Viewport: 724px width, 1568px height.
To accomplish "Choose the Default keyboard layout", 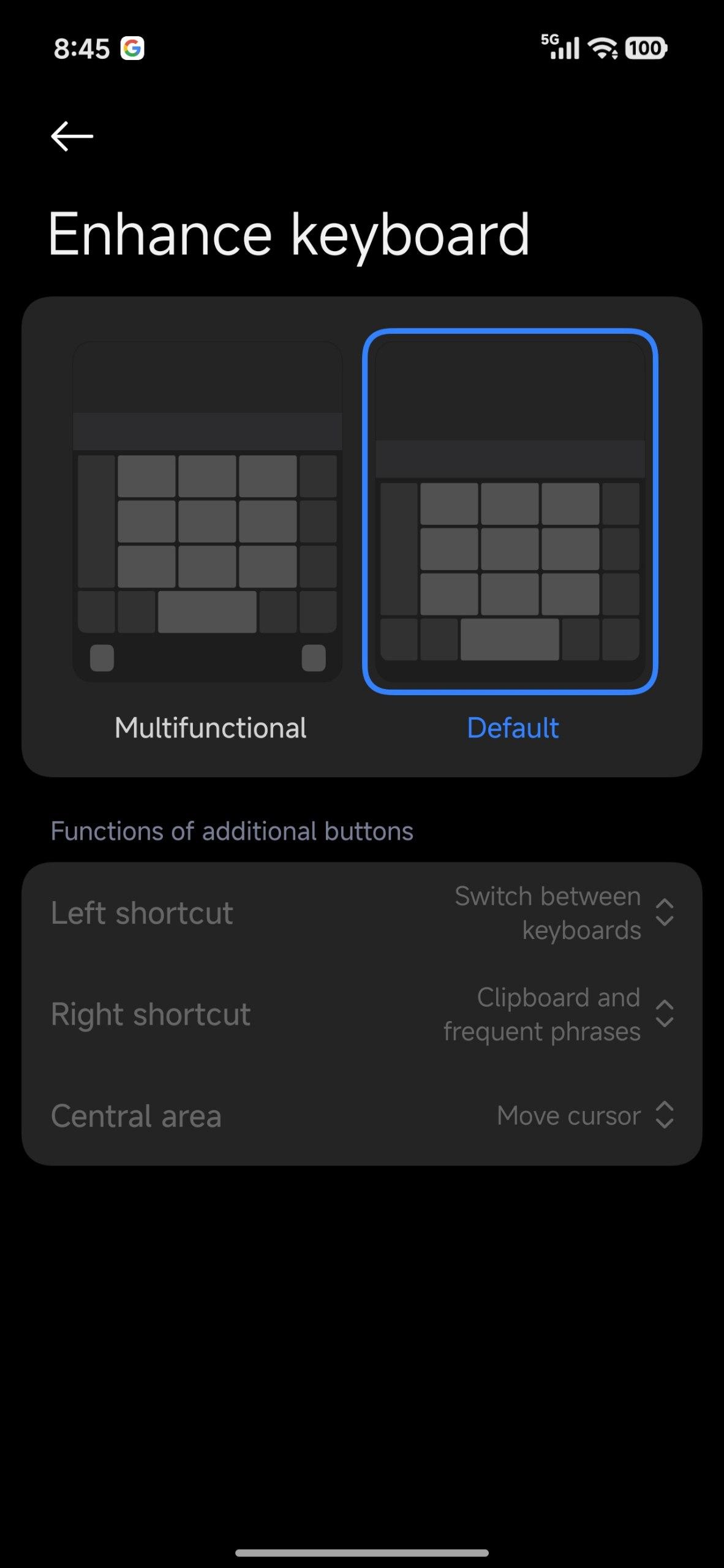I will (x=510, y=512).
